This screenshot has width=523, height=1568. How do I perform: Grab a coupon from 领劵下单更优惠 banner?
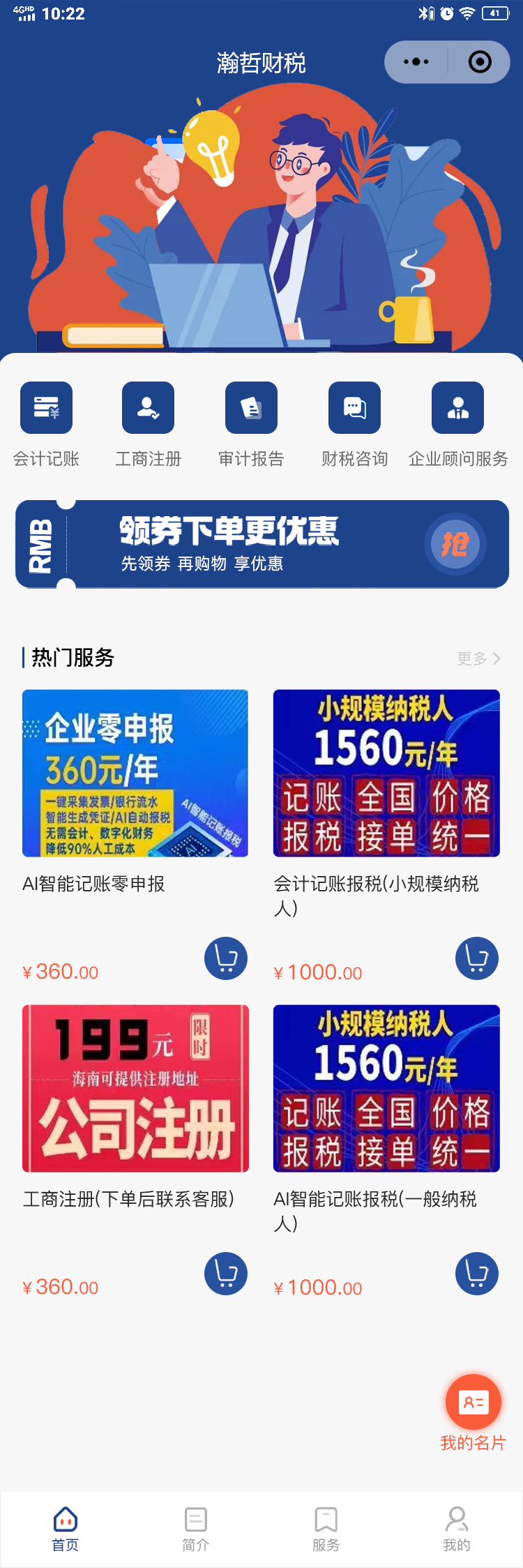(x=455, y=544)
